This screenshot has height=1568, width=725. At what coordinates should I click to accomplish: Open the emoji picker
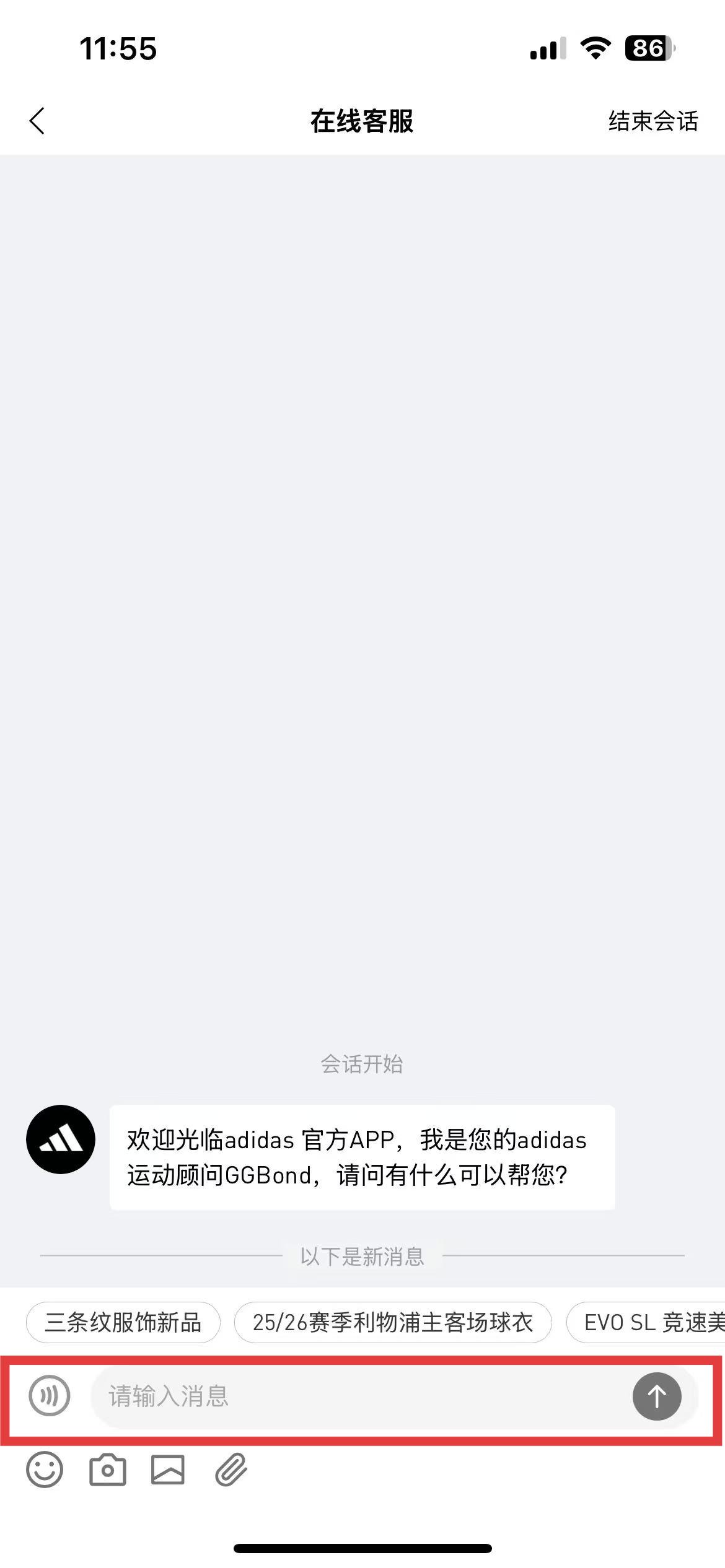point(45,1470)
